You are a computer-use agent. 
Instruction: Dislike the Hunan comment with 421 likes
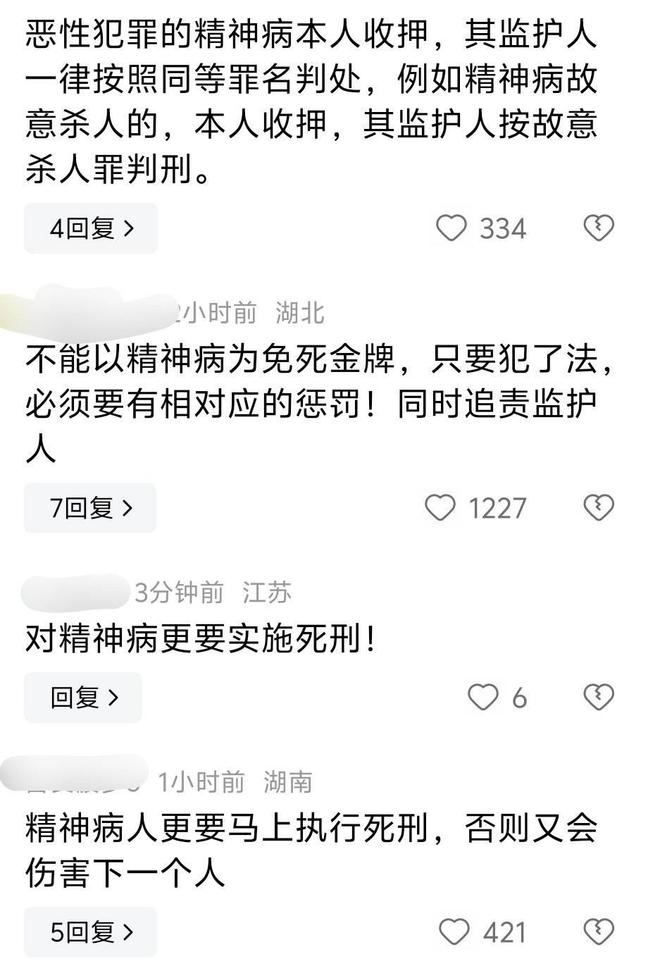pyautogui.click(x=598, y=932)
